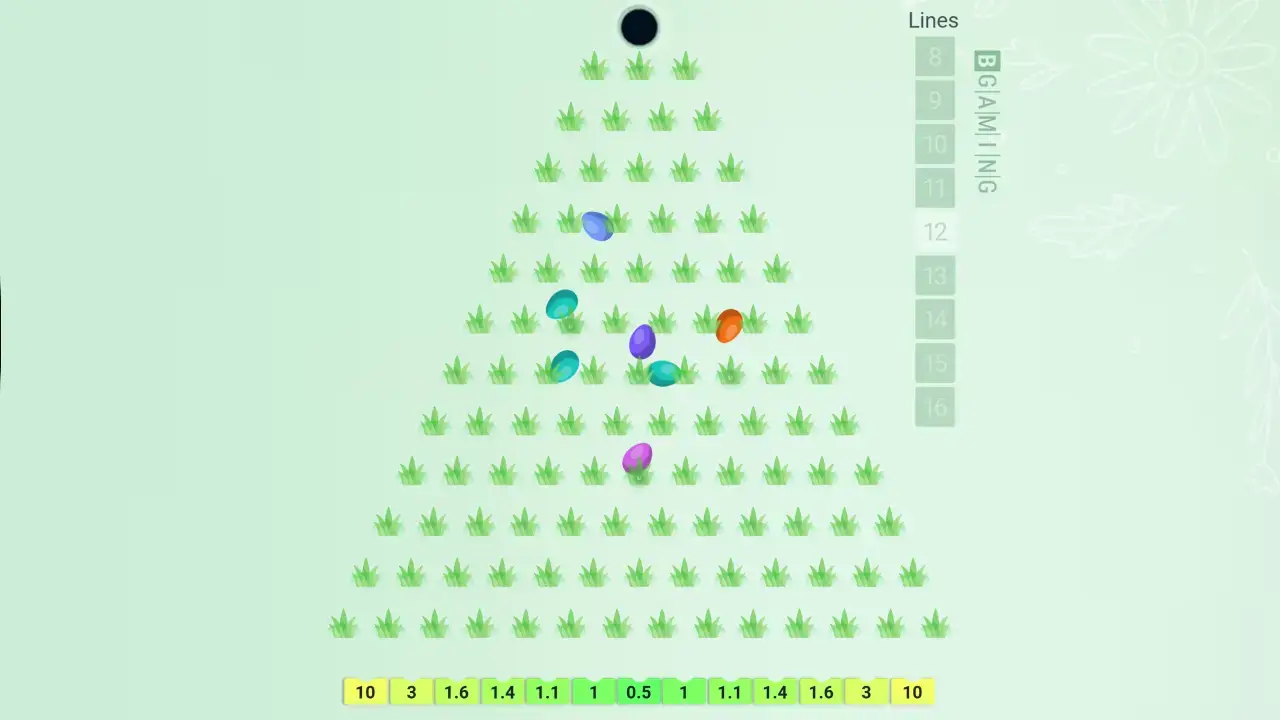This screenshot has width=1280, height=720.
Task: Select 16 lines
Action: (935, 407)
